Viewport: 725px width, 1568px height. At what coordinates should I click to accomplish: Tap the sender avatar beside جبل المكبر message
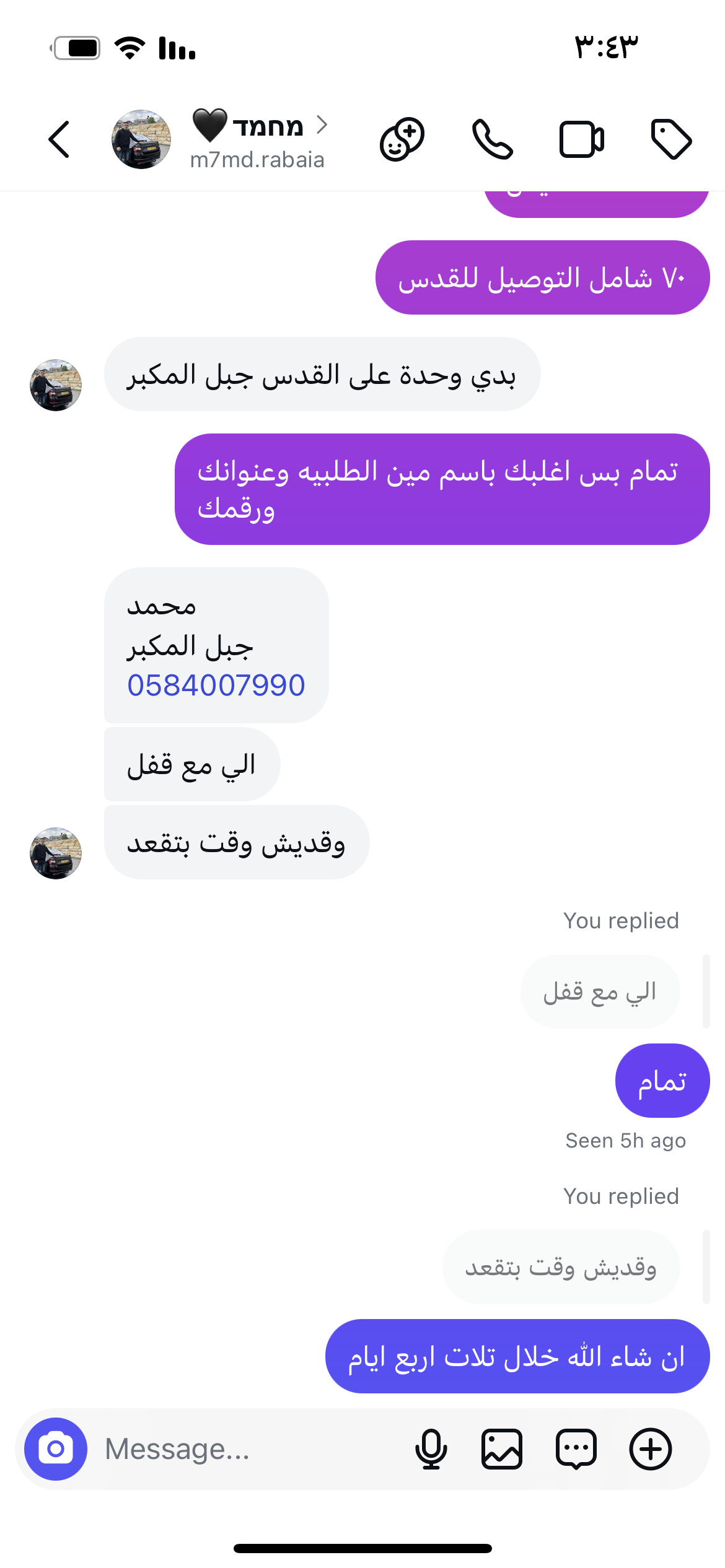[x=56, y=385]
